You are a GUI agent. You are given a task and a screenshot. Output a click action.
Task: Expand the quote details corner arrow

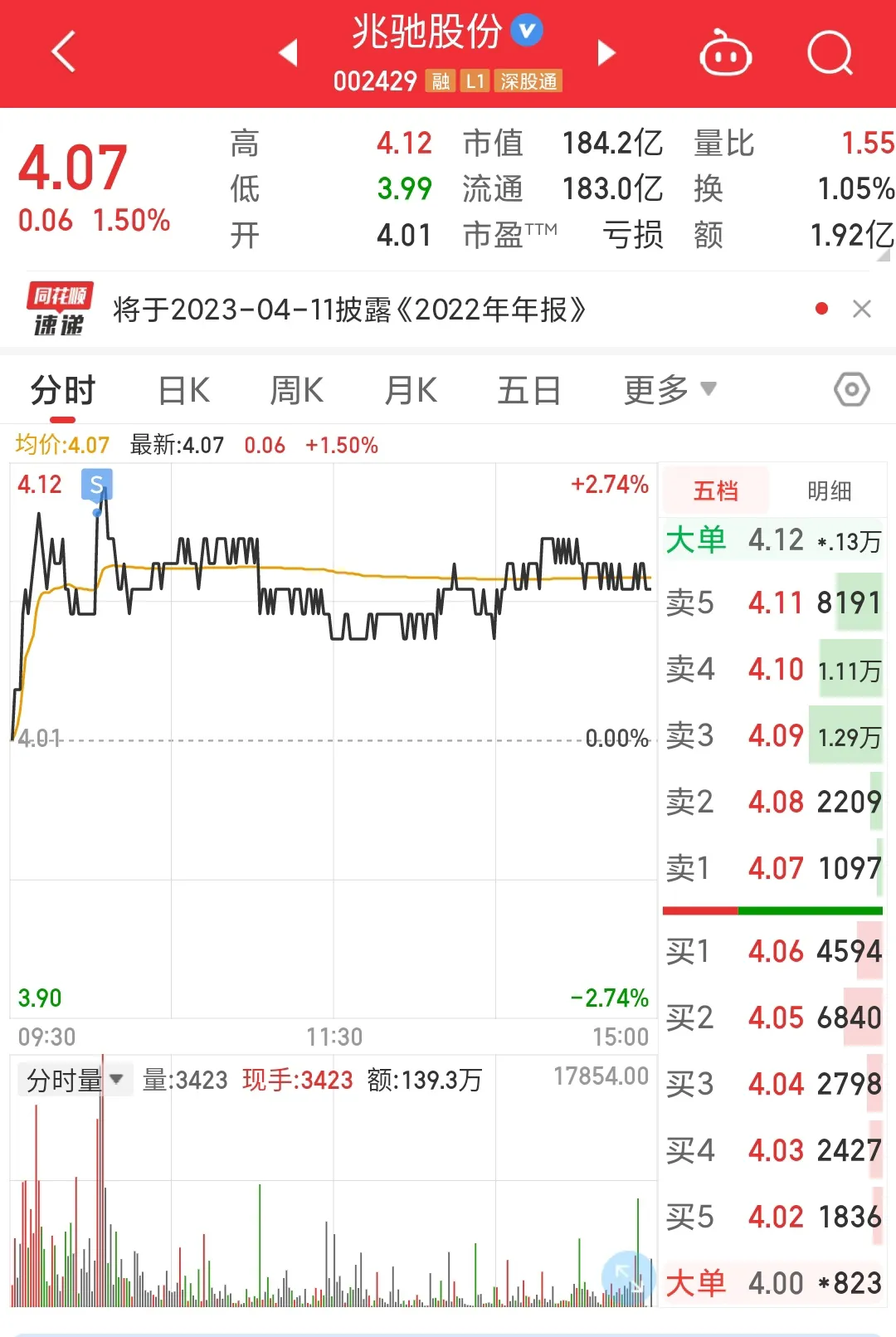(884, 256)
